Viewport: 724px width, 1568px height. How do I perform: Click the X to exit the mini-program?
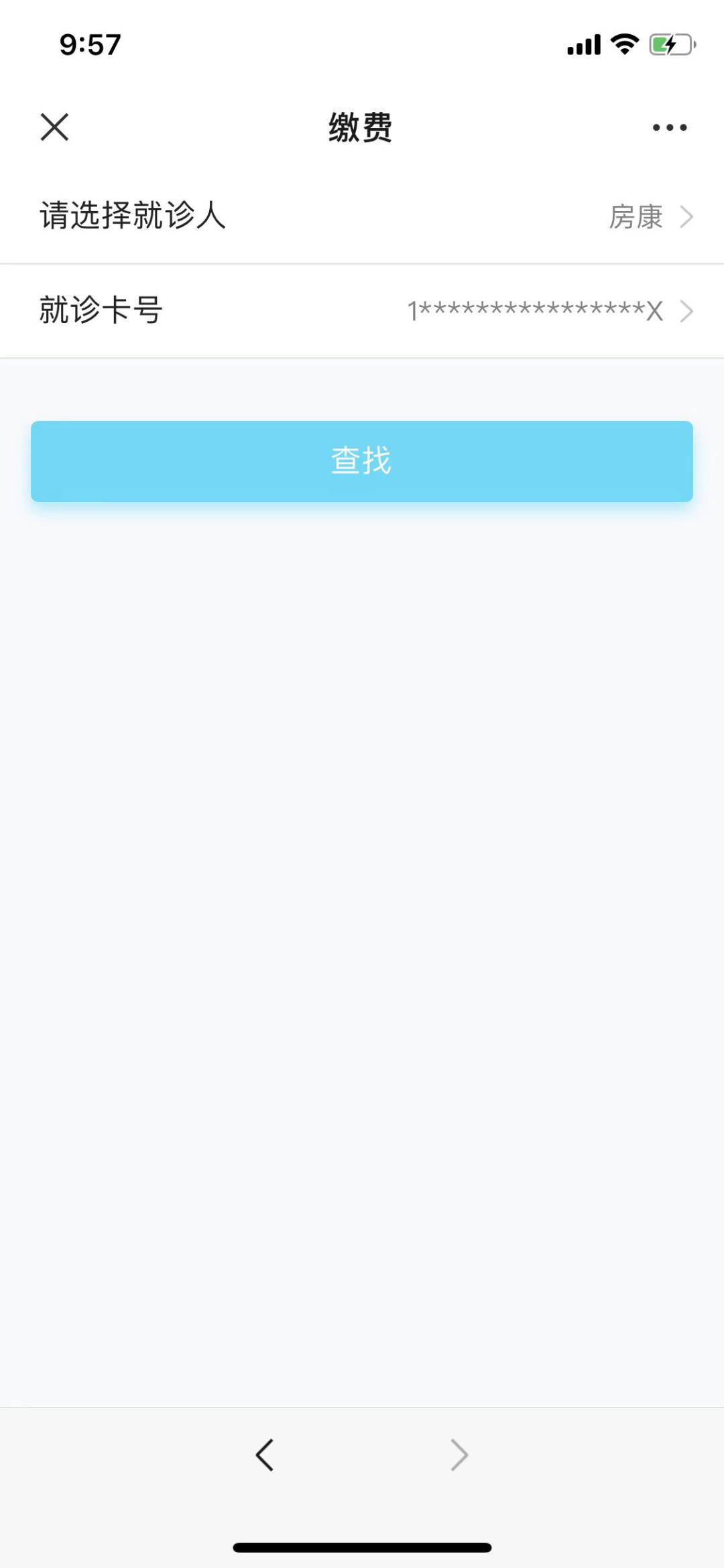[x=54, y=127]
